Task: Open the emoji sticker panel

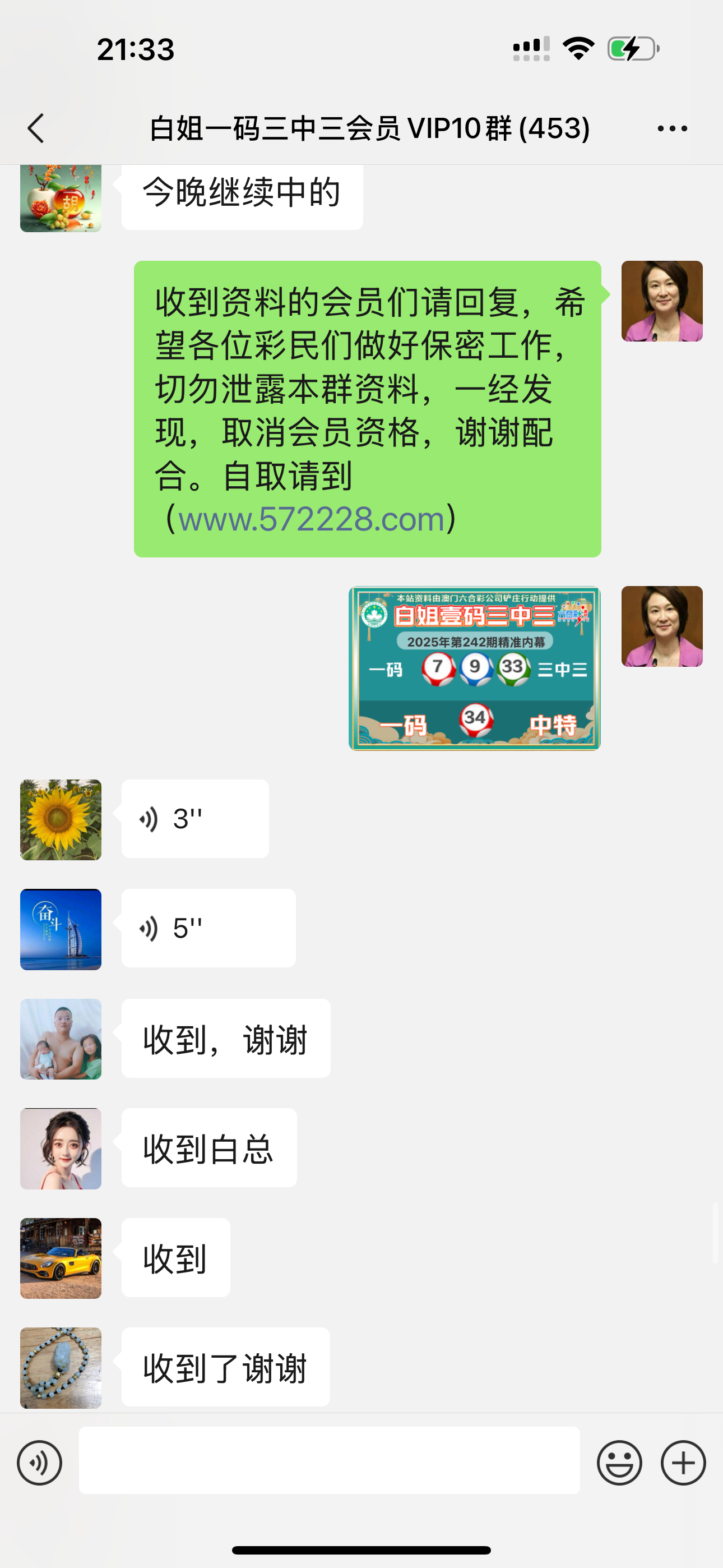Action: pyautogui.click(x=619, y=1463)
